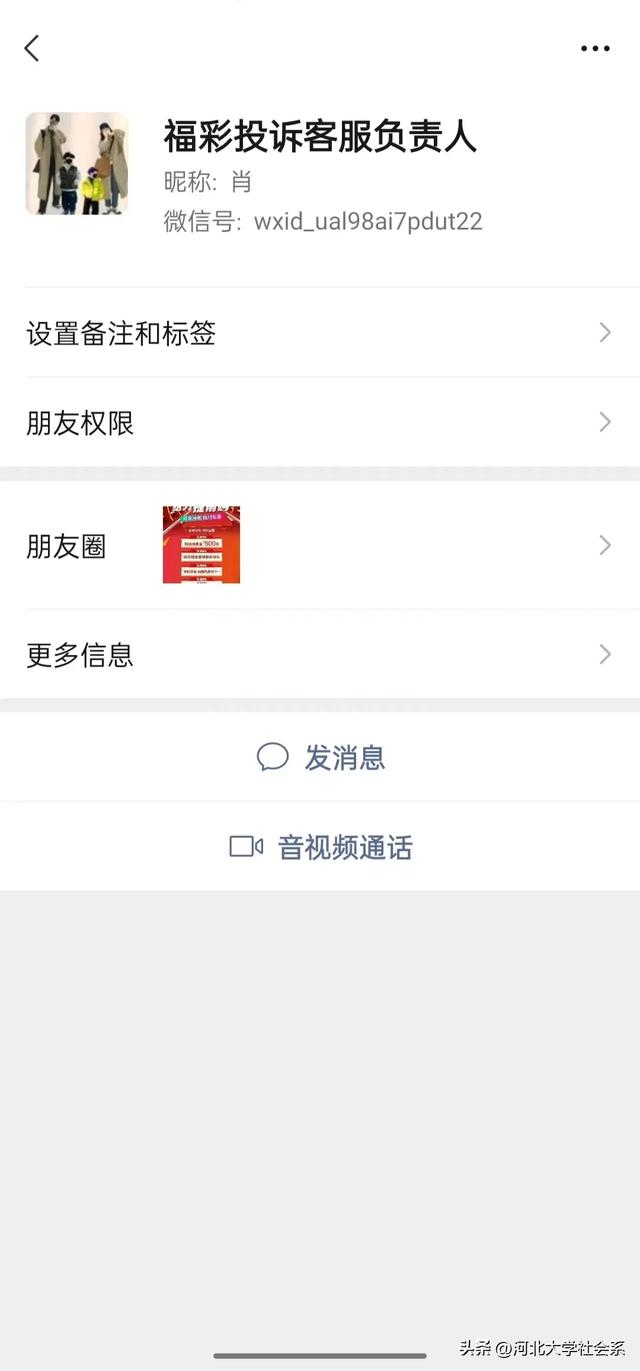Tap 发消息 to send a message
640x1371 pixels.
pos(321,757)
